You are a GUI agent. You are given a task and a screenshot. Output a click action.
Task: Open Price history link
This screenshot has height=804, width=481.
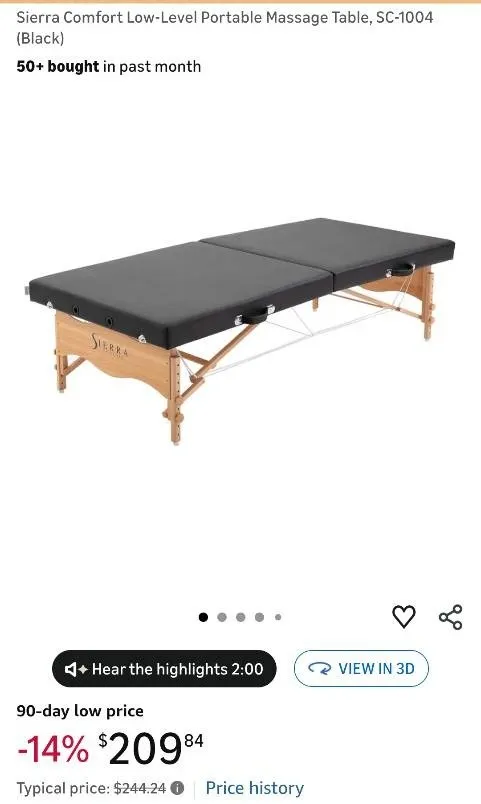click(255, 788)
